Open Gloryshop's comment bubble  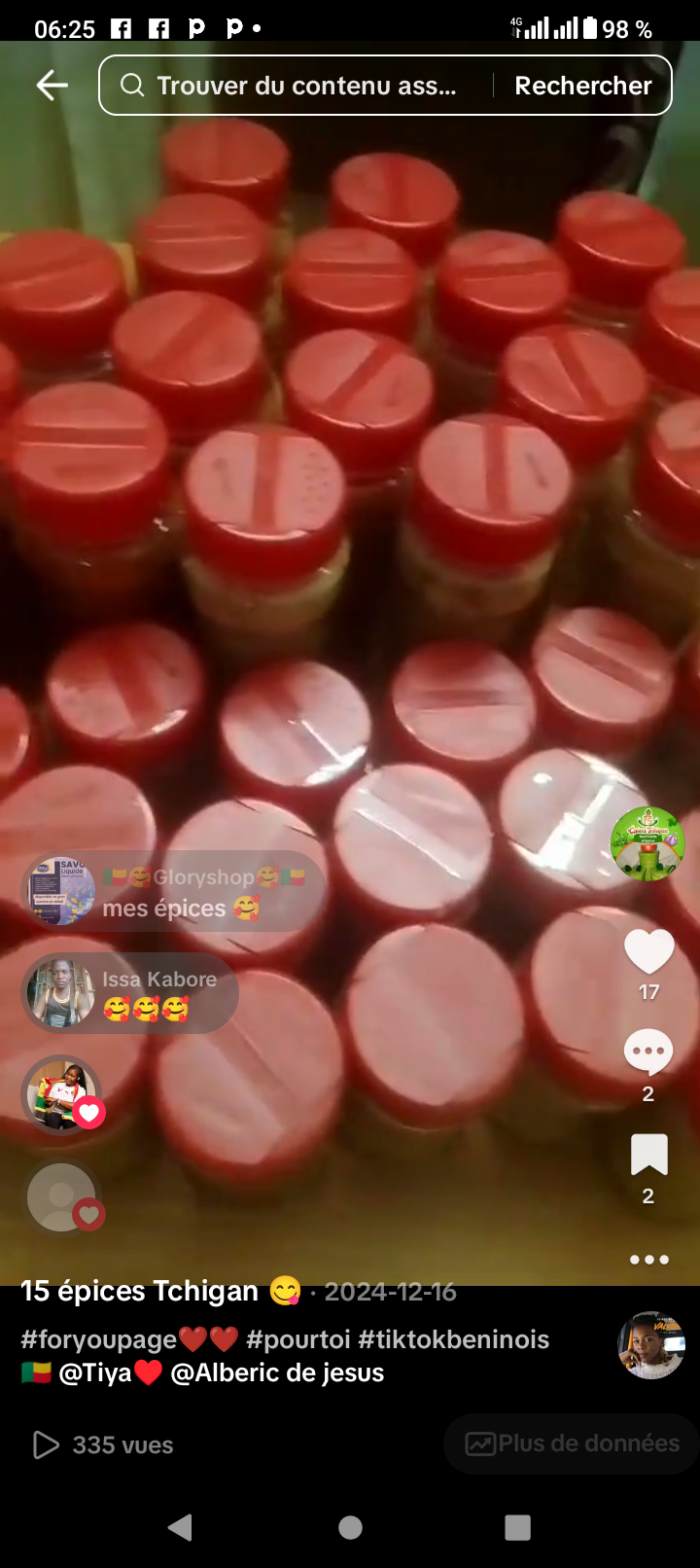175,892
